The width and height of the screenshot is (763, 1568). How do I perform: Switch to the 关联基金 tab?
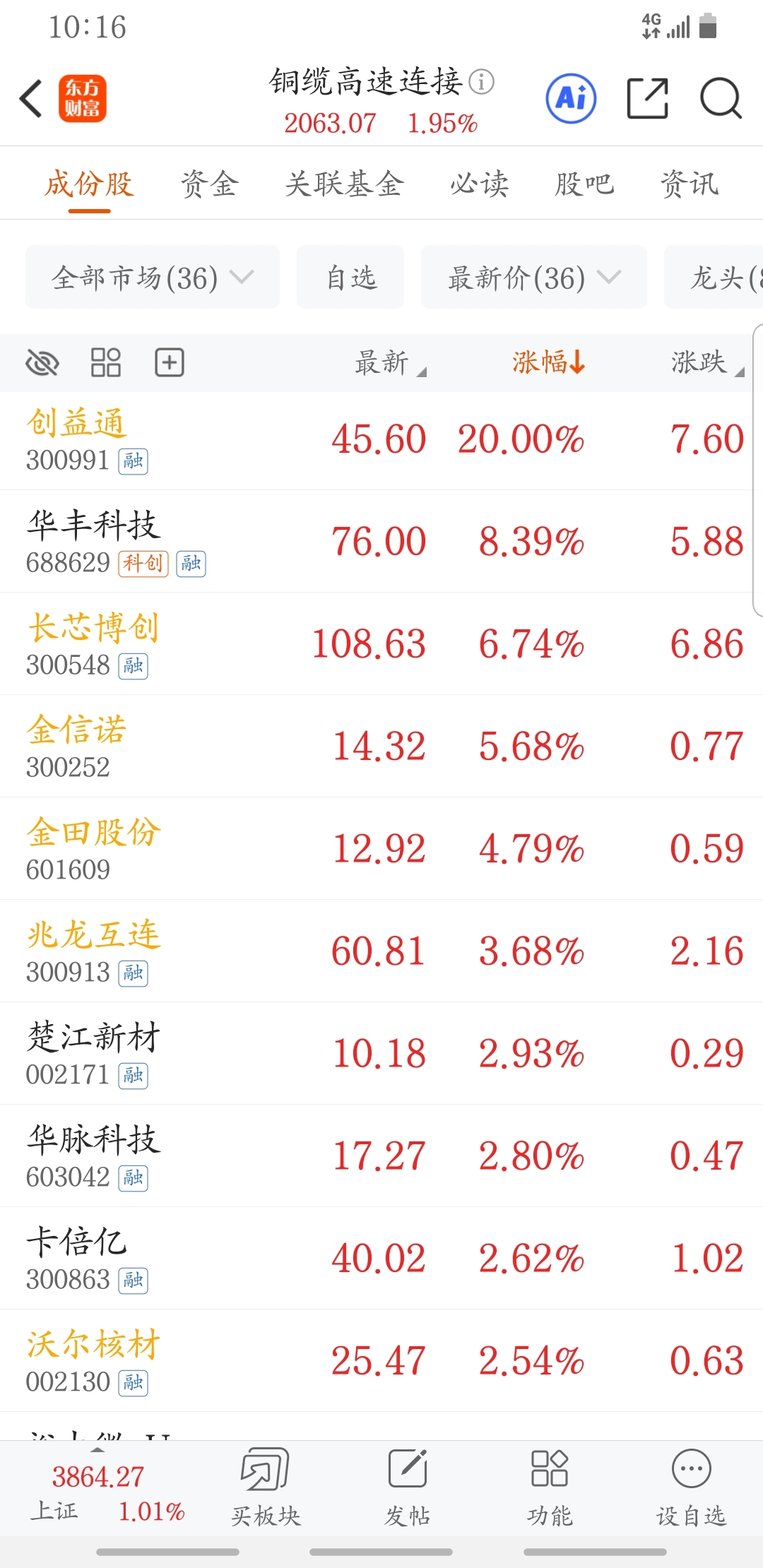[x=344, y=184]
